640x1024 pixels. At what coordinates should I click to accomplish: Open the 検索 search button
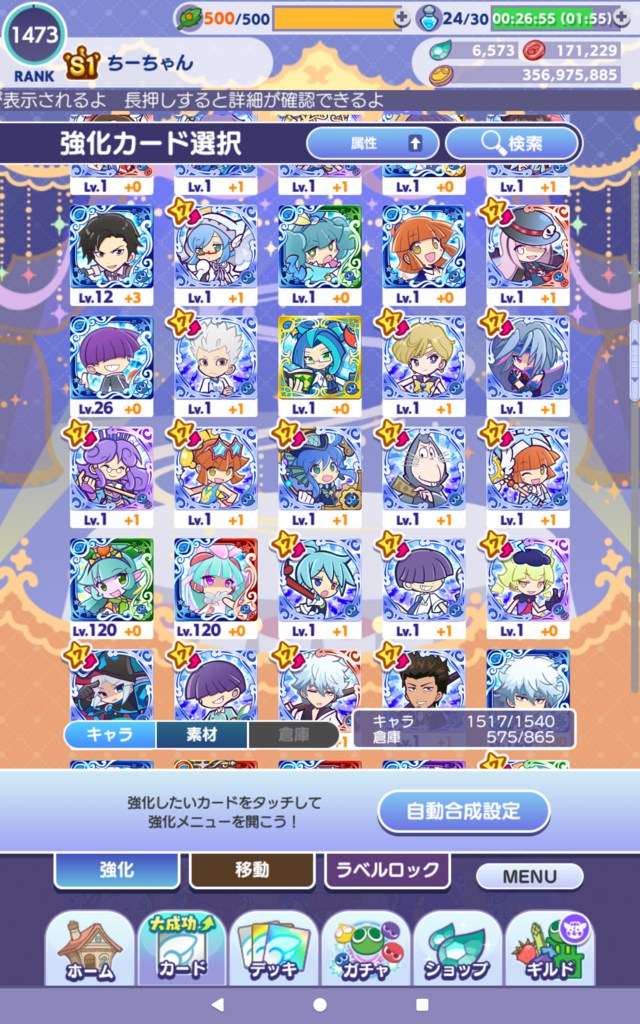[512, 143]
